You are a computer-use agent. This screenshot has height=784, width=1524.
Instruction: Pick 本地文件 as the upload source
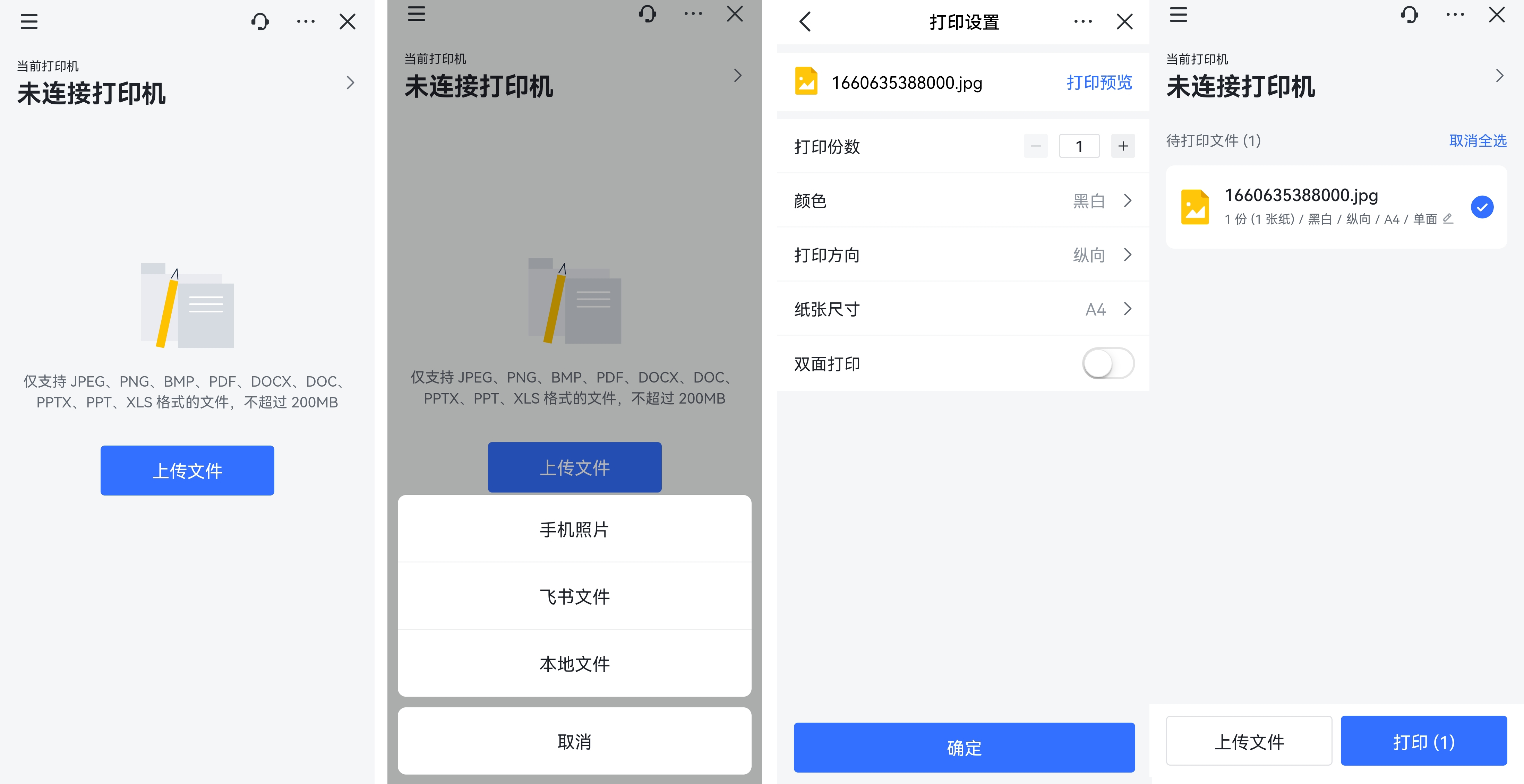574,663
